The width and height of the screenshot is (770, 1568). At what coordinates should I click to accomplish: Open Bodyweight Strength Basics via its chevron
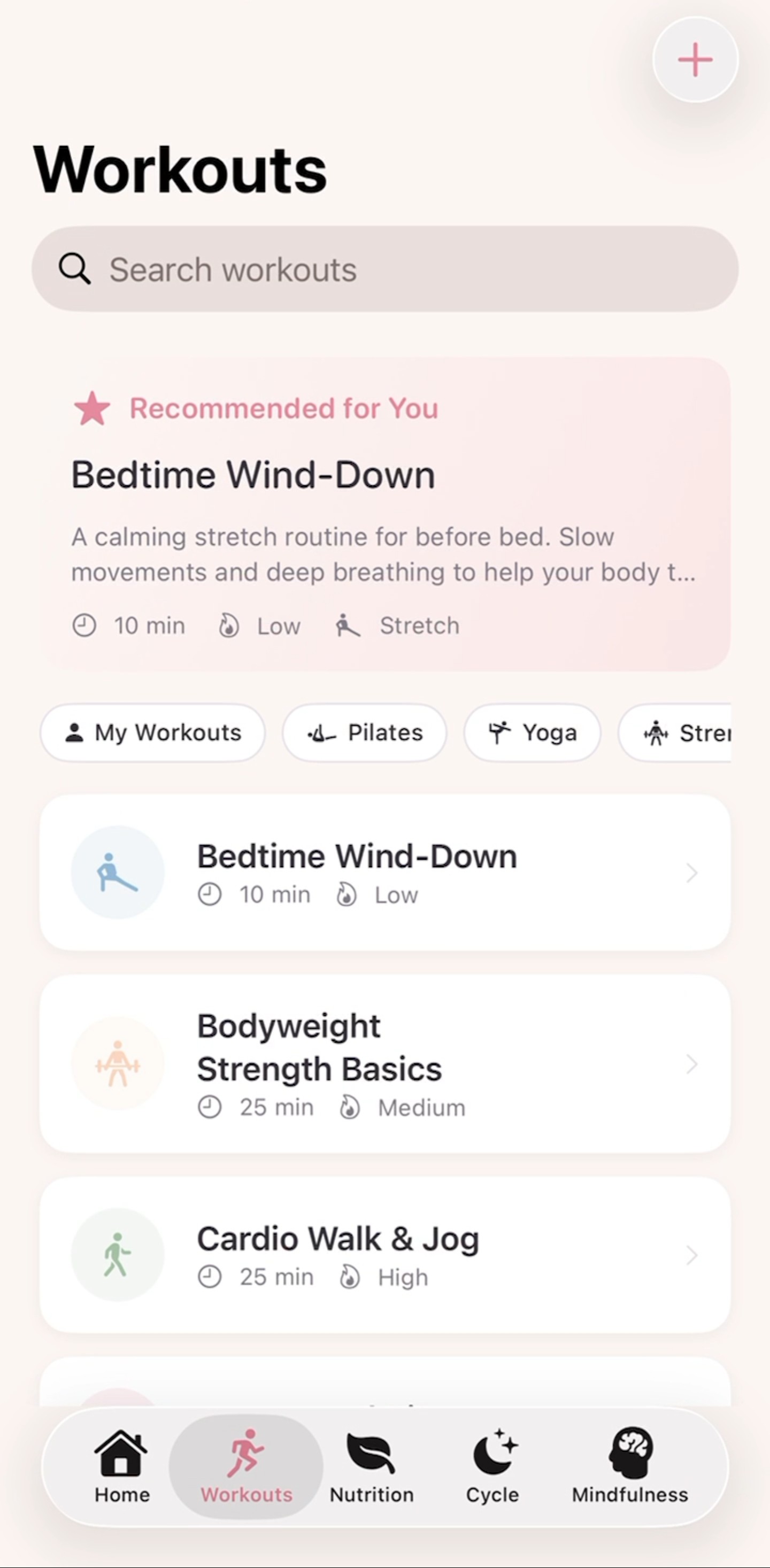(692, 1065)
